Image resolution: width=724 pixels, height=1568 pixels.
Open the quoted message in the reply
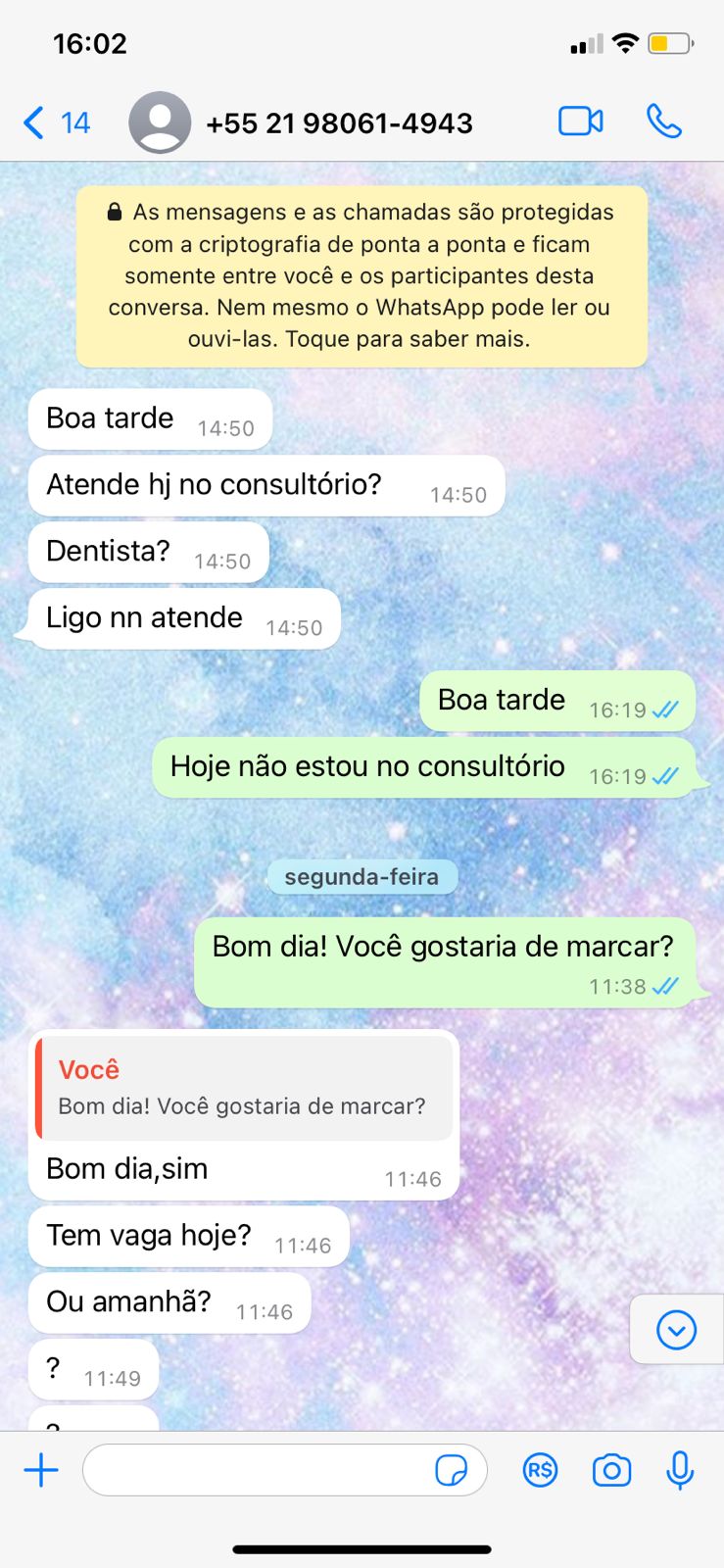click(x=245, y=1088)
